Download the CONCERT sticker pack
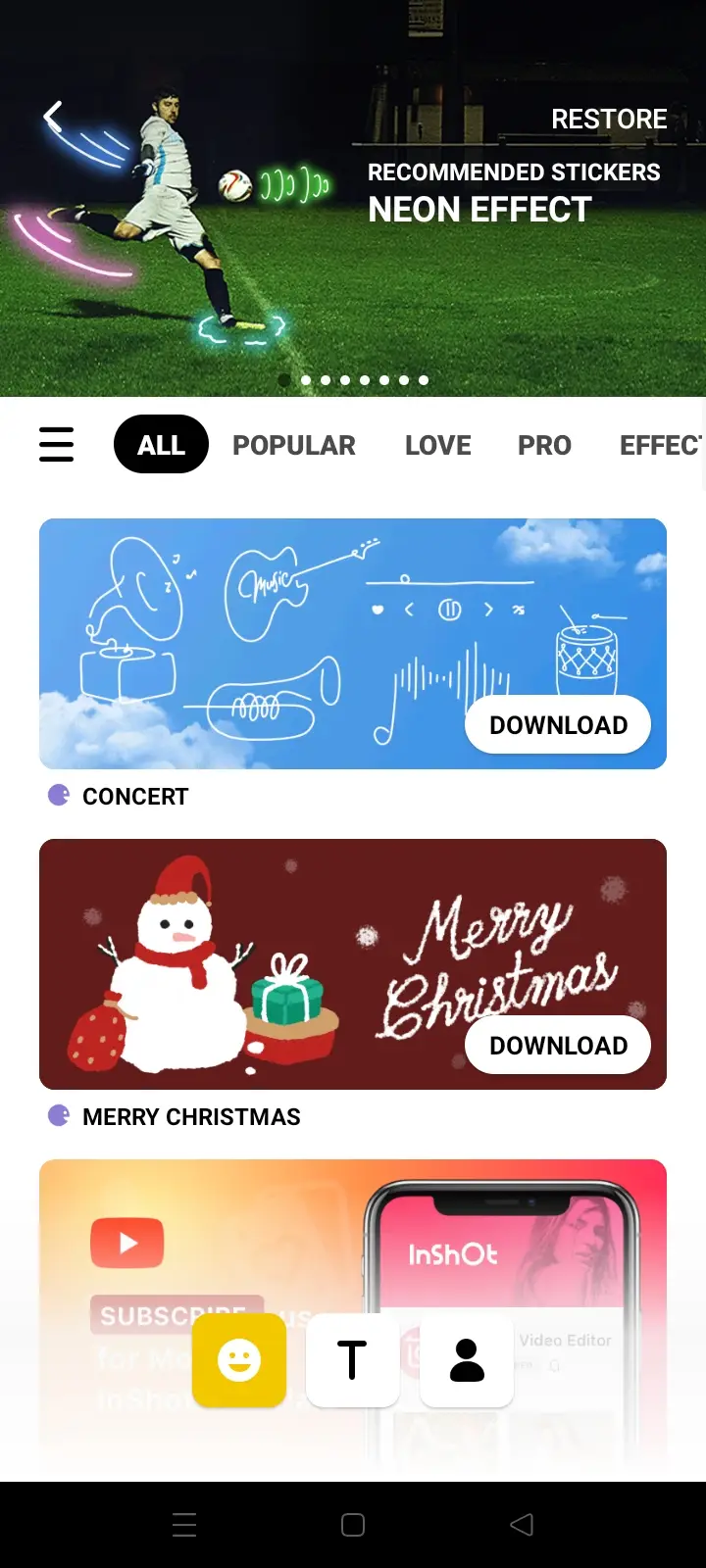The height and width of the screenshot is (1568, 706). pyautogui.click(x=557, y=724)
